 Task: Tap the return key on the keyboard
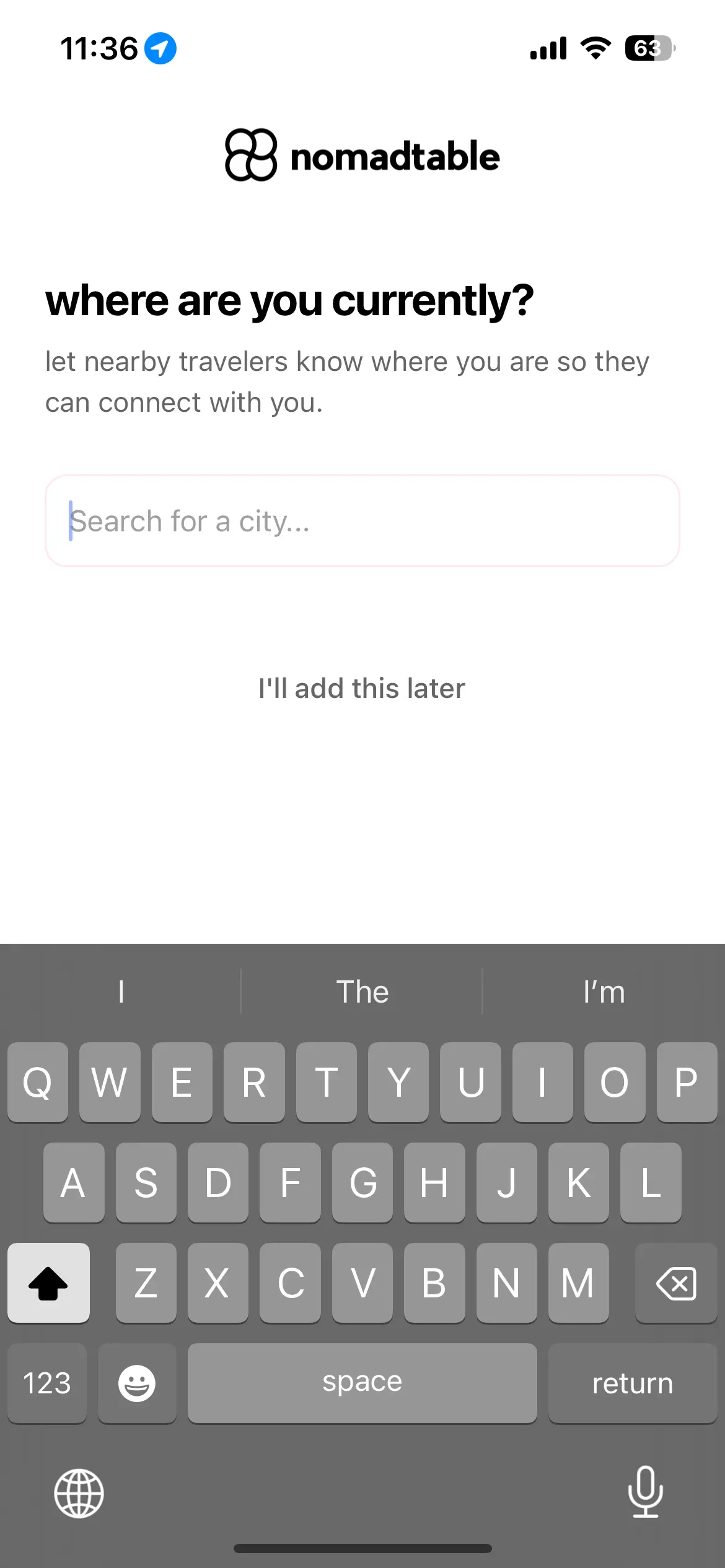[x=633, y=1383]
